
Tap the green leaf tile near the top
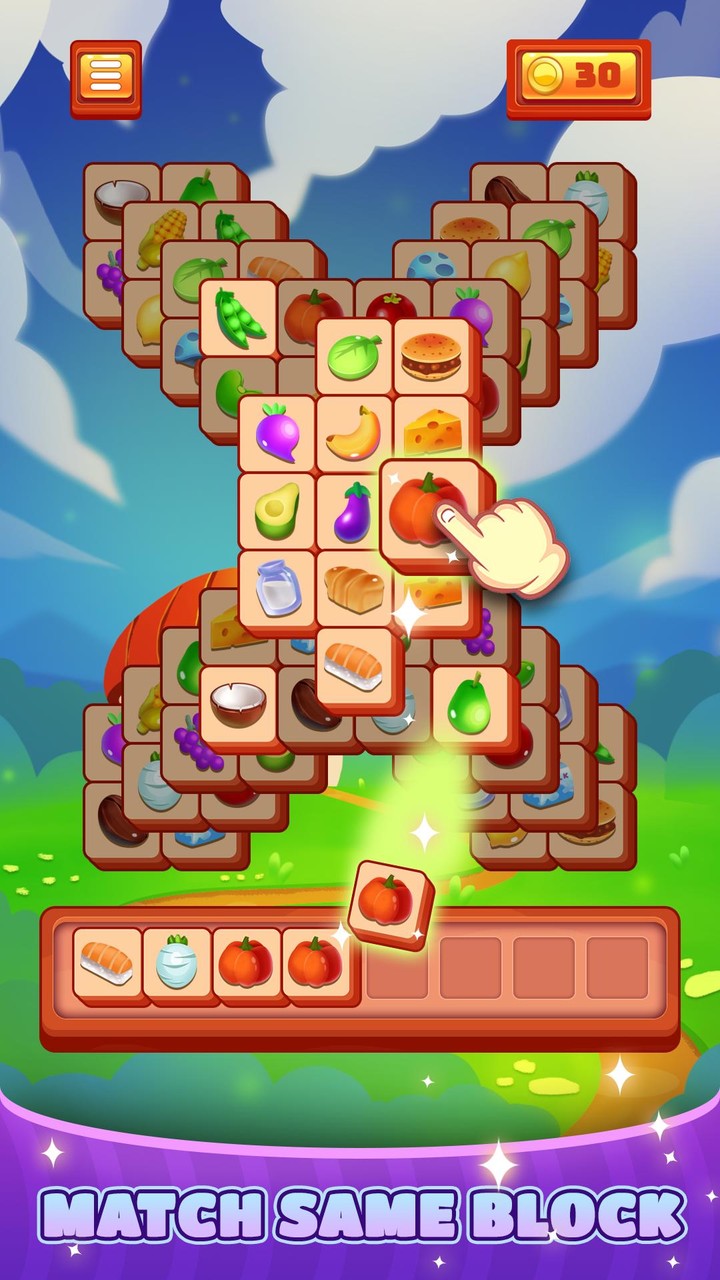pyautogui.click(x=355, y=360)
